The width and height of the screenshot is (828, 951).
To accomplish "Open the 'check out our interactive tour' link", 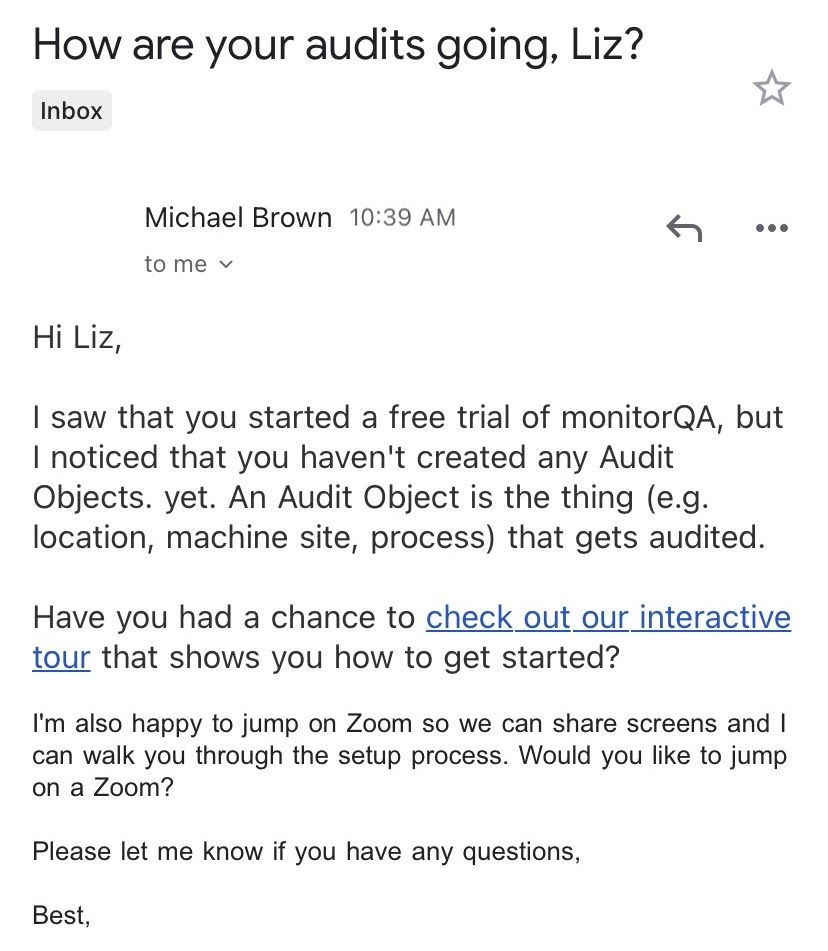I will point(412,637).
